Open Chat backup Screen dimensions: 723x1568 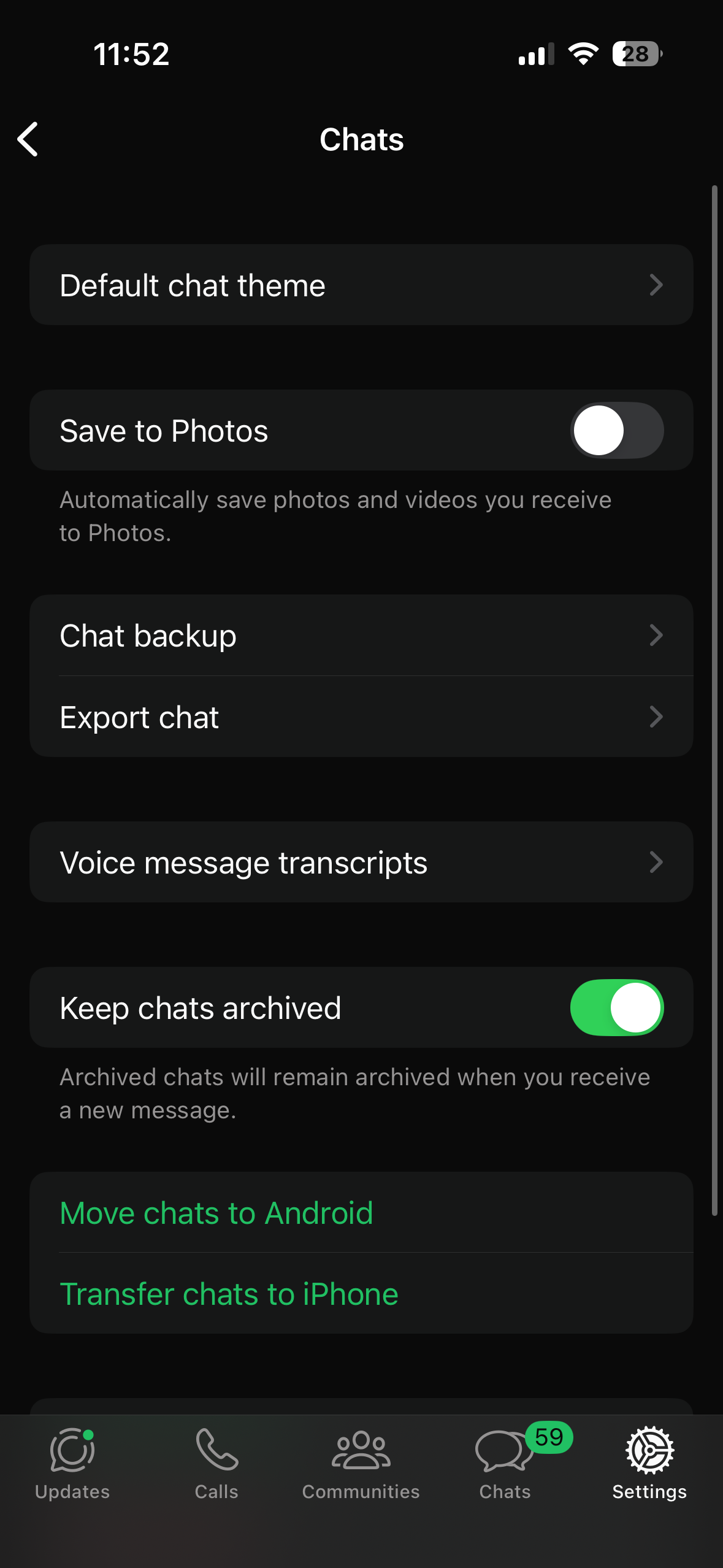(x=361, y=636)
